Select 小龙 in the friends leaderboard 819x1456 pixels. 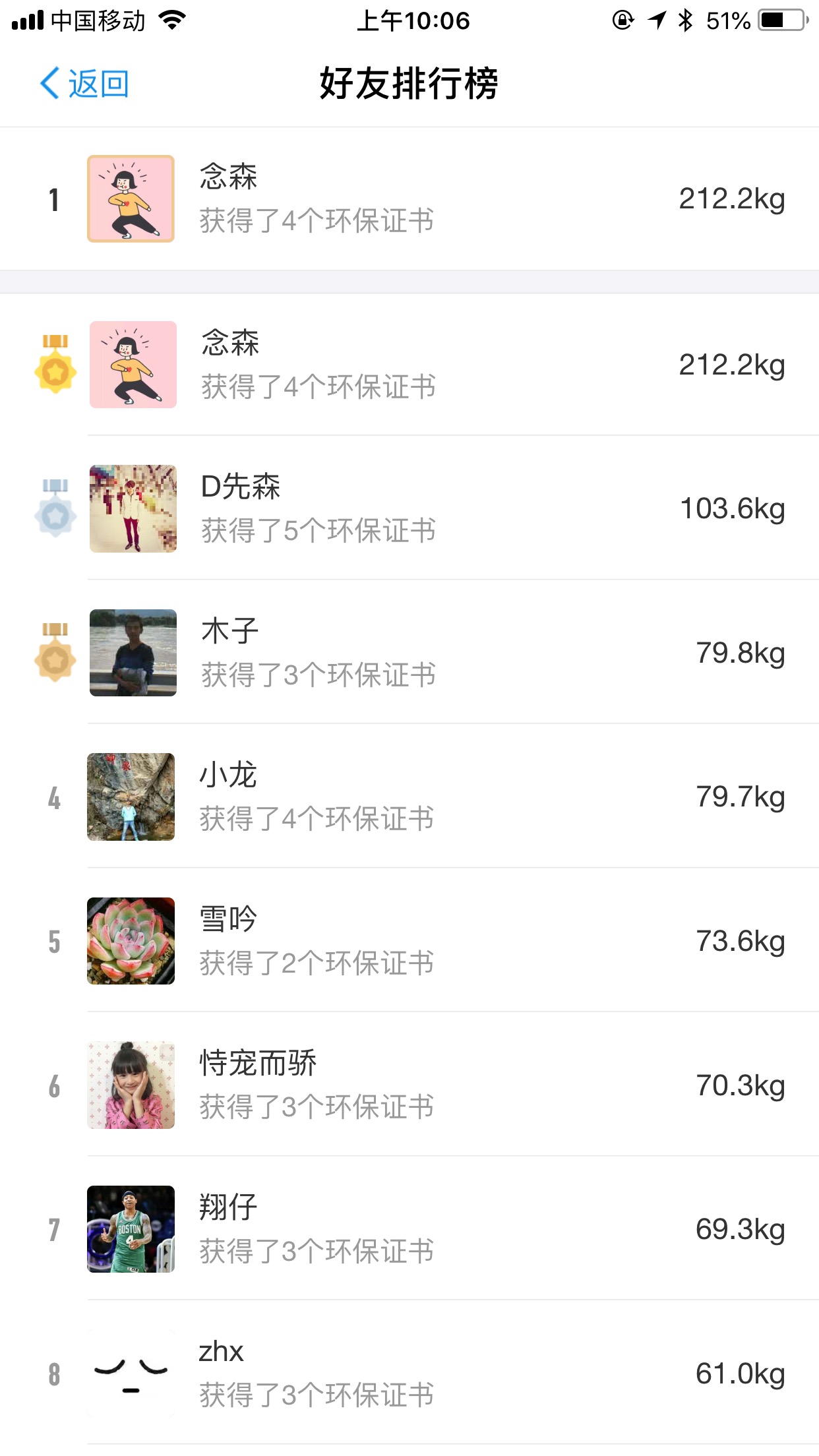409,797
